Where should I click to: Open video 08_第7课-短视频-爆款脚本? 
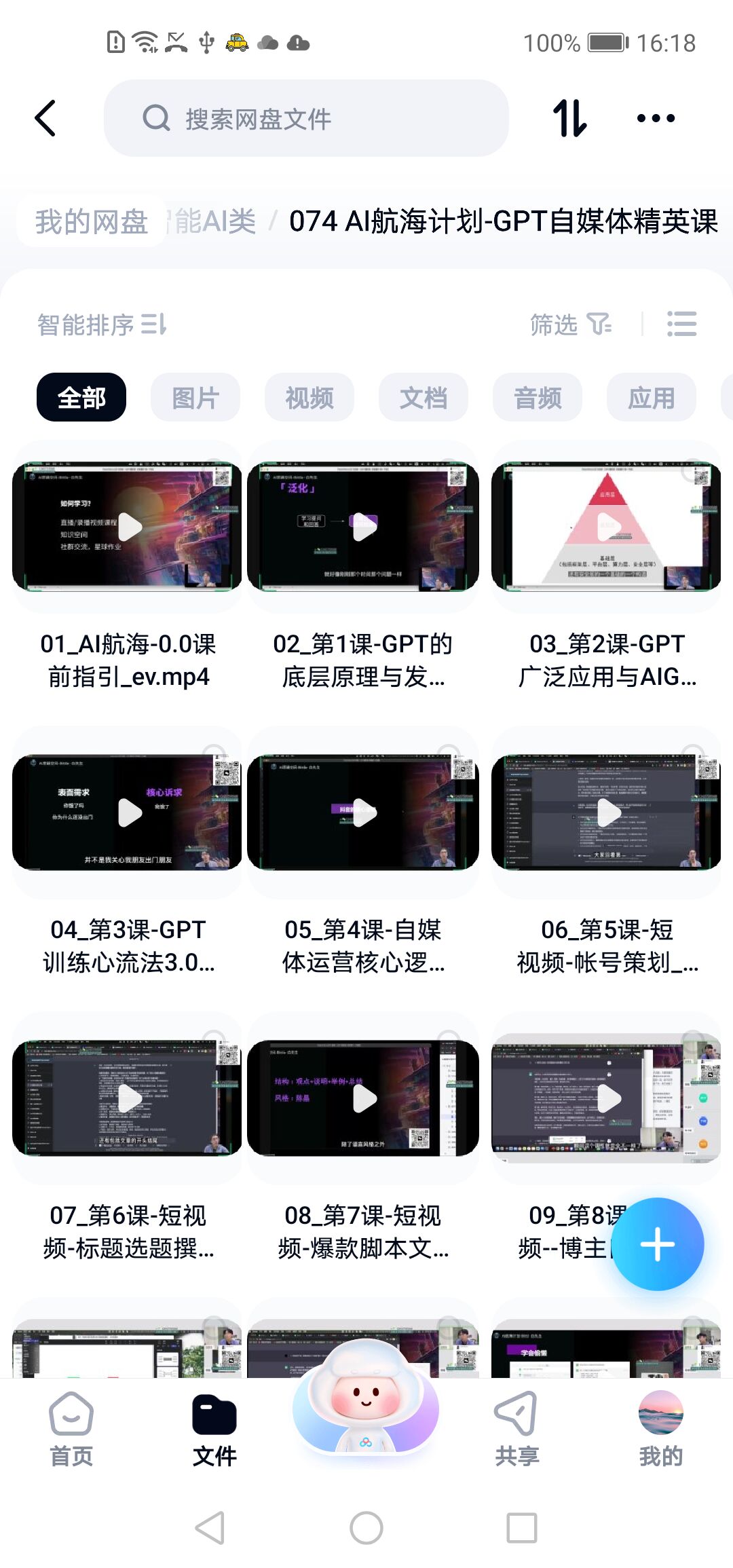click(x=363, y=1098)
